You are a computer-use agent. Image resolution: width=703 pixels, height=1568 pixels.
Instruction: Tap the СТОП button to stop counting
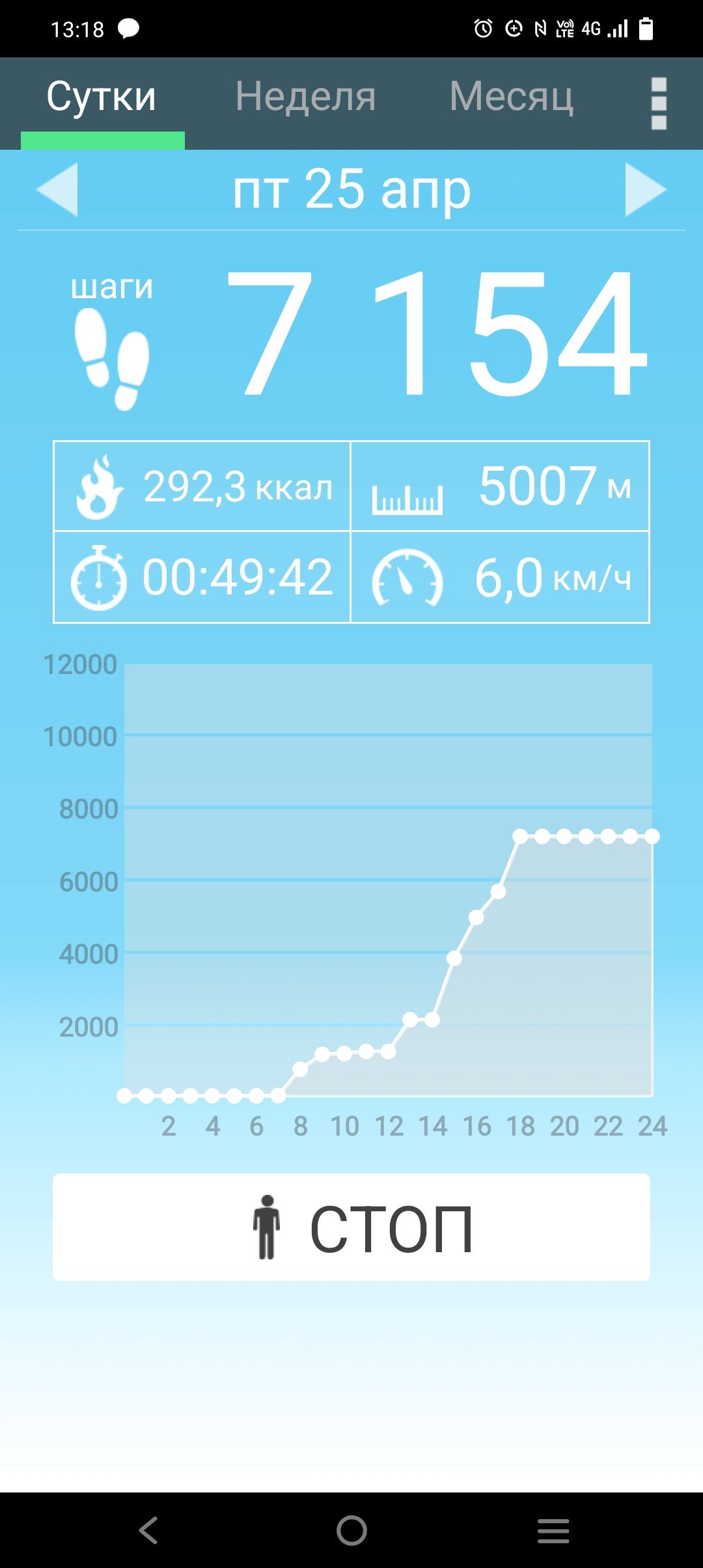tap(351, 1227)
